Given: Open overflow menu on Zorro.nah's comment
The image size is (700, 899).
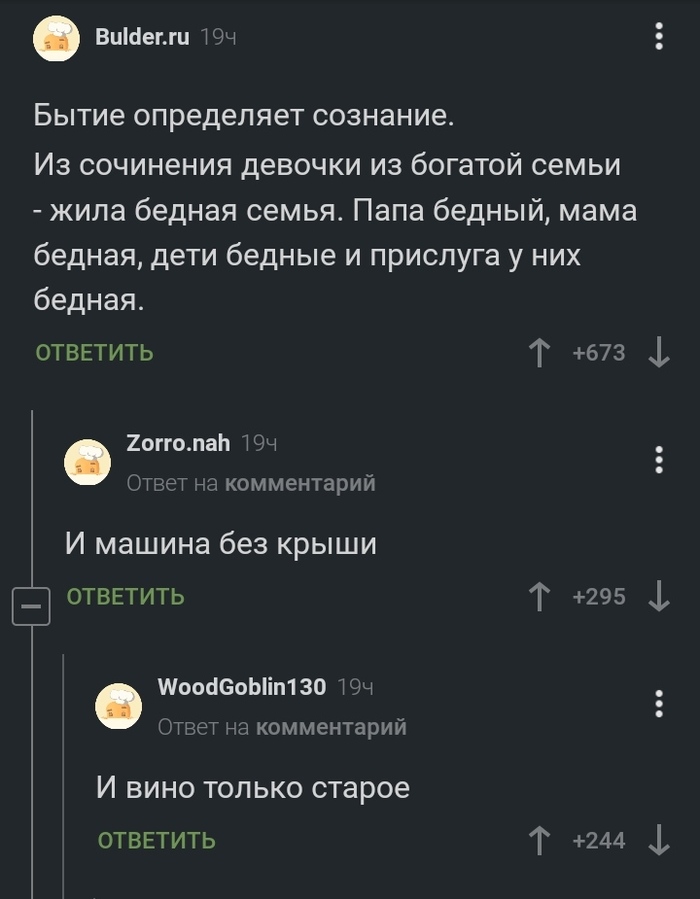Looking at the screenshot, I should pos(659,459).
